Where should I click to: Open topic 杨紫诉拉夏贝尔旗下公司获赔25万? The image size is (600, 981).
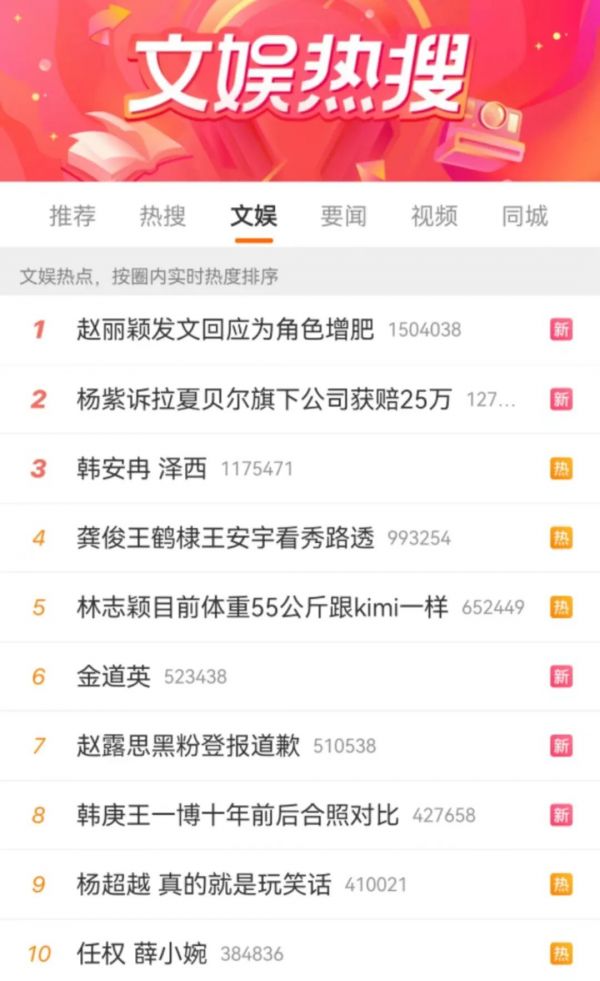[x=300, y=399]
